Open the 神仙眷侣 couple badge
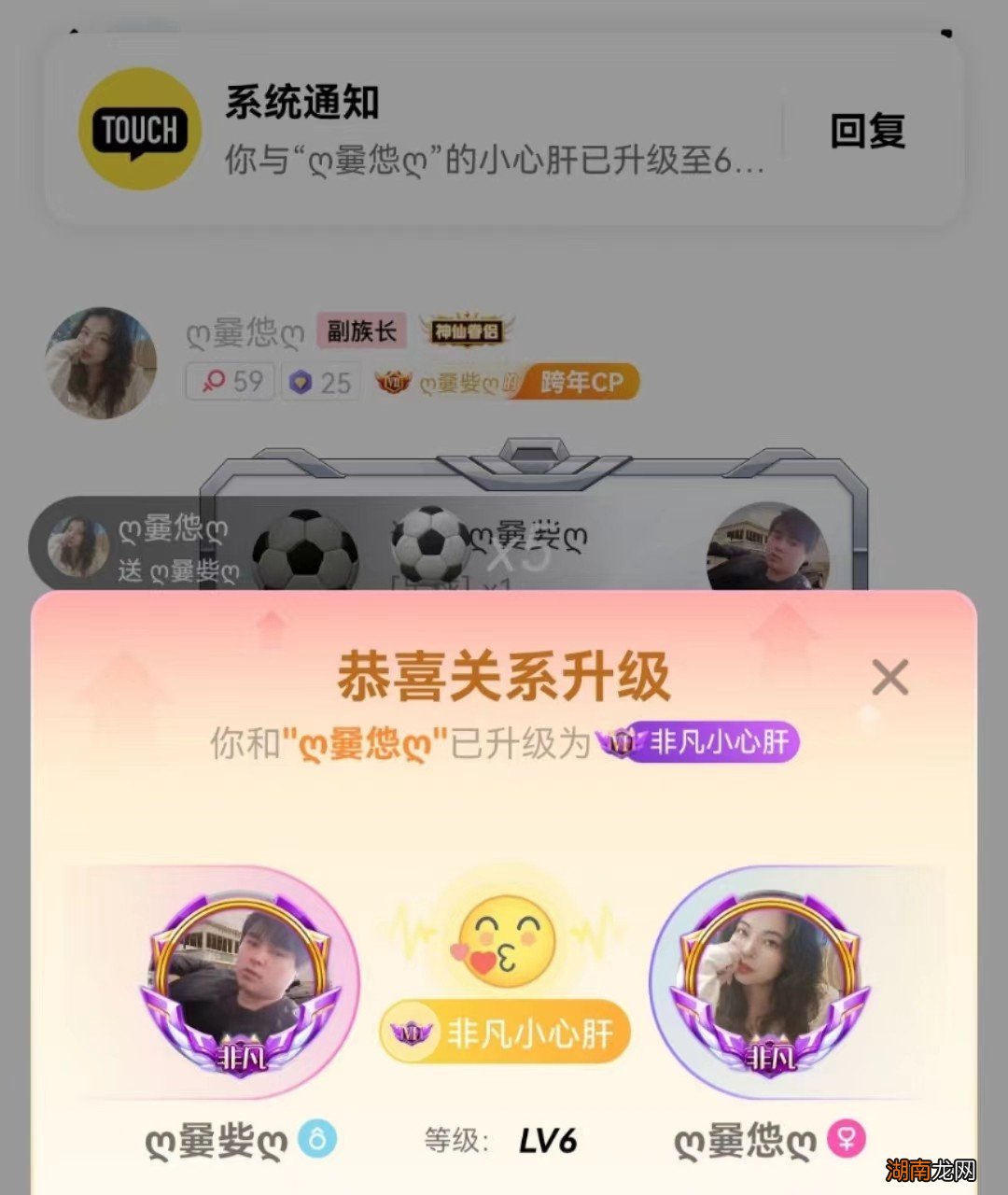 click(x=466, y=330)
